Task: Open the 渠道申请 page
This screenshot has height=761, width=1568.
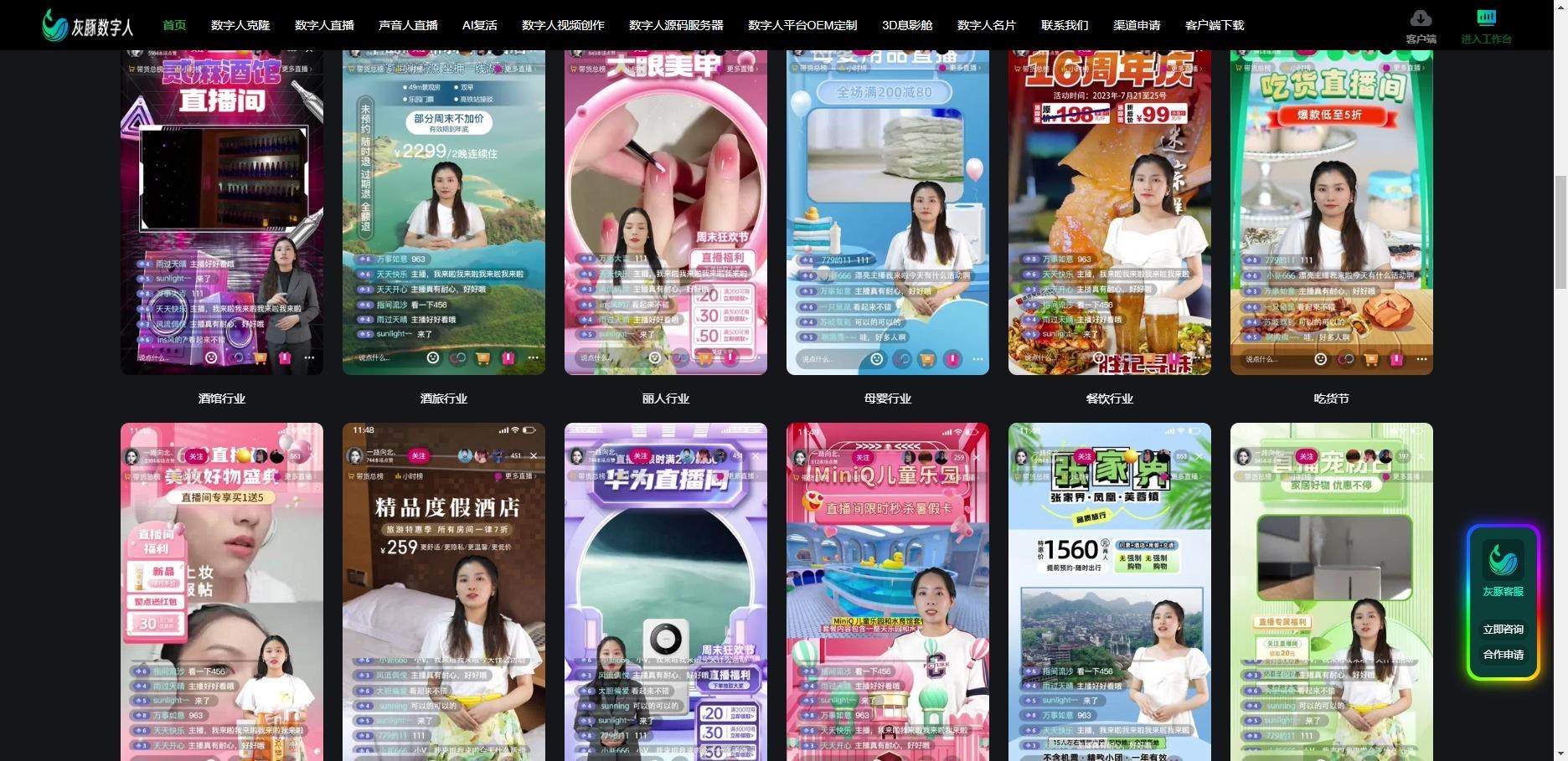Action: (1137, 25)
